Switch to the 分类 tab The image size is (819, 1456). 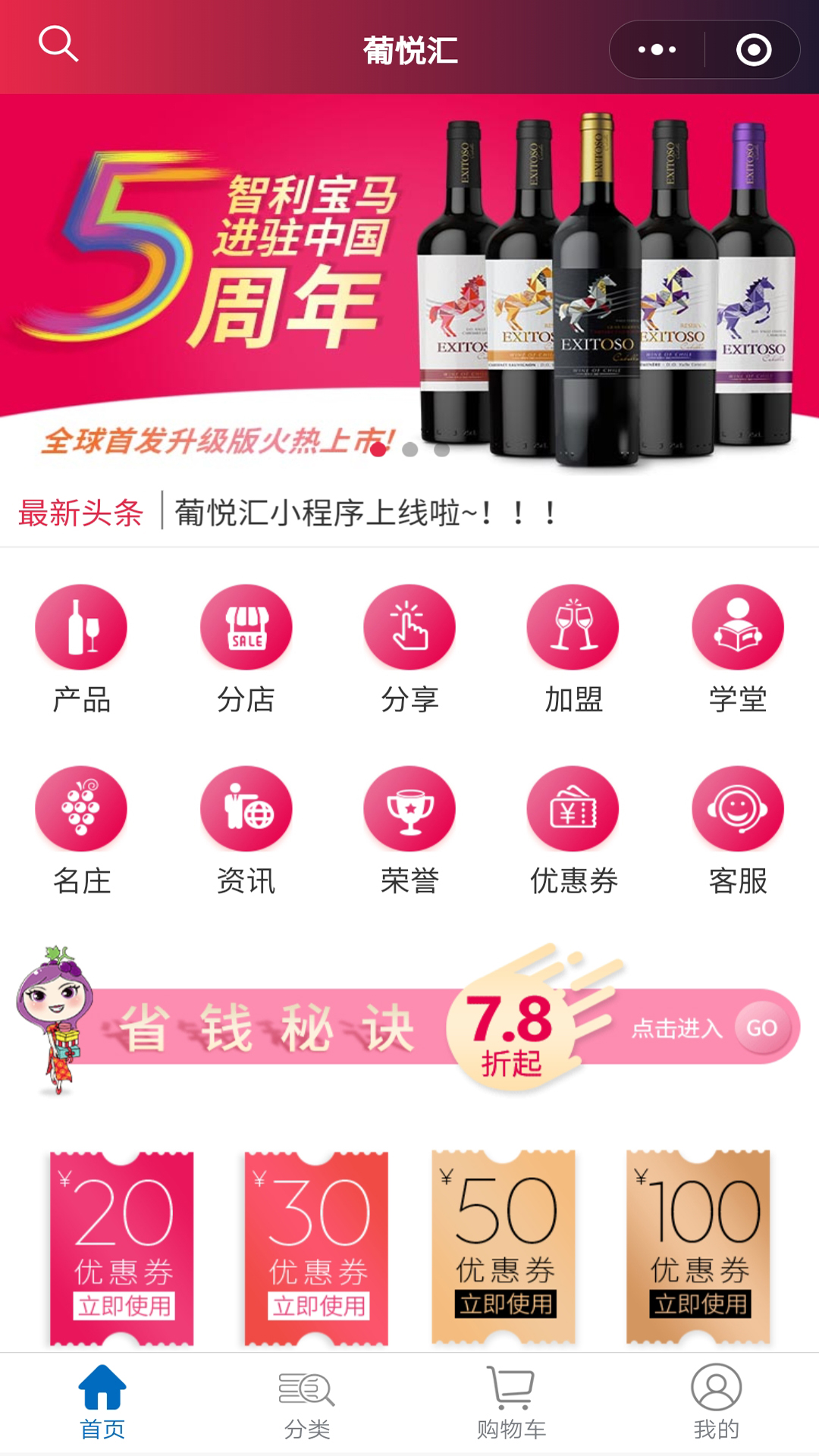[307, 1403]
